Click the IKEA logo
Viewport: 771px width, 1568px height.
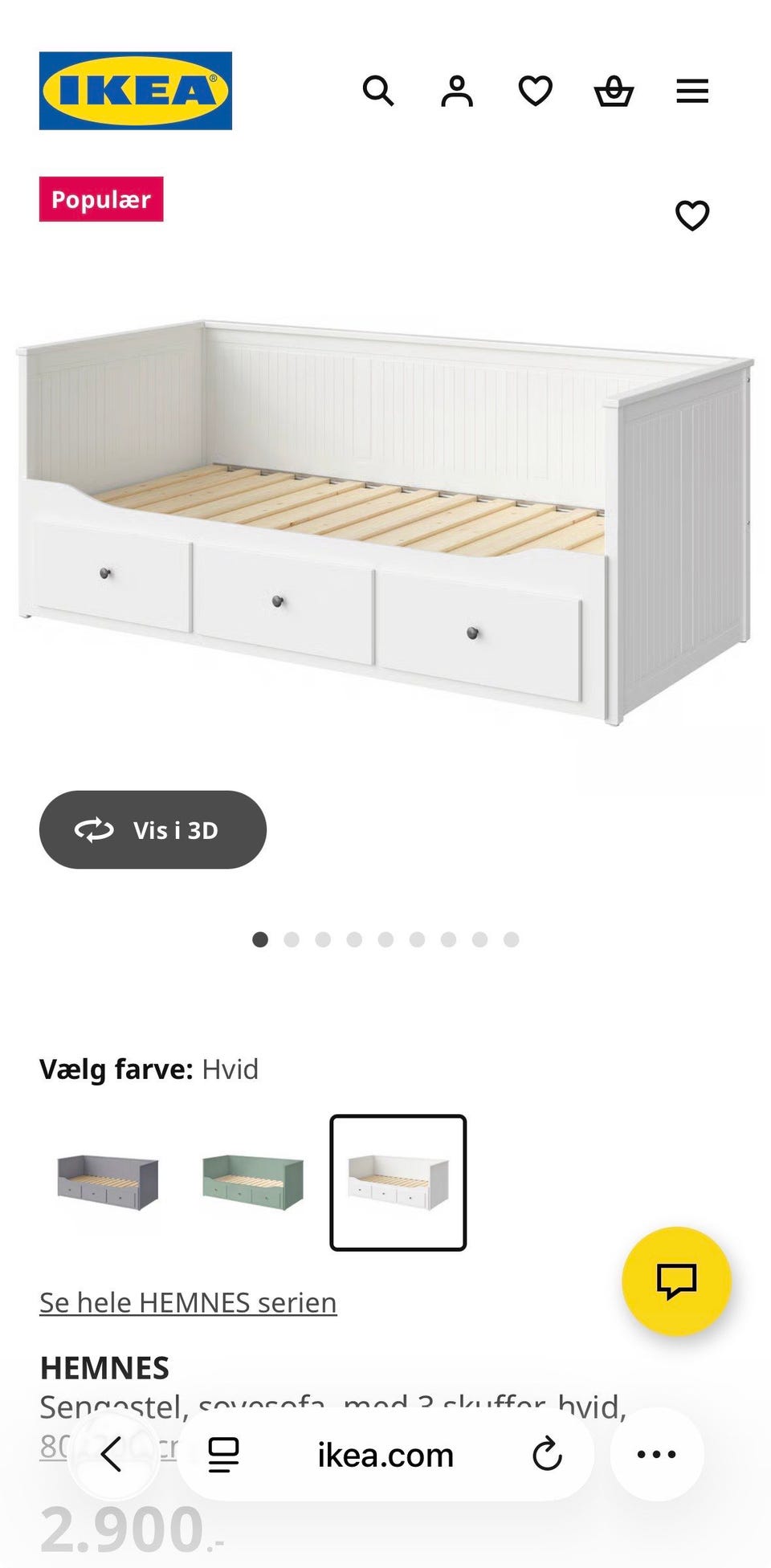pos(134,89)
